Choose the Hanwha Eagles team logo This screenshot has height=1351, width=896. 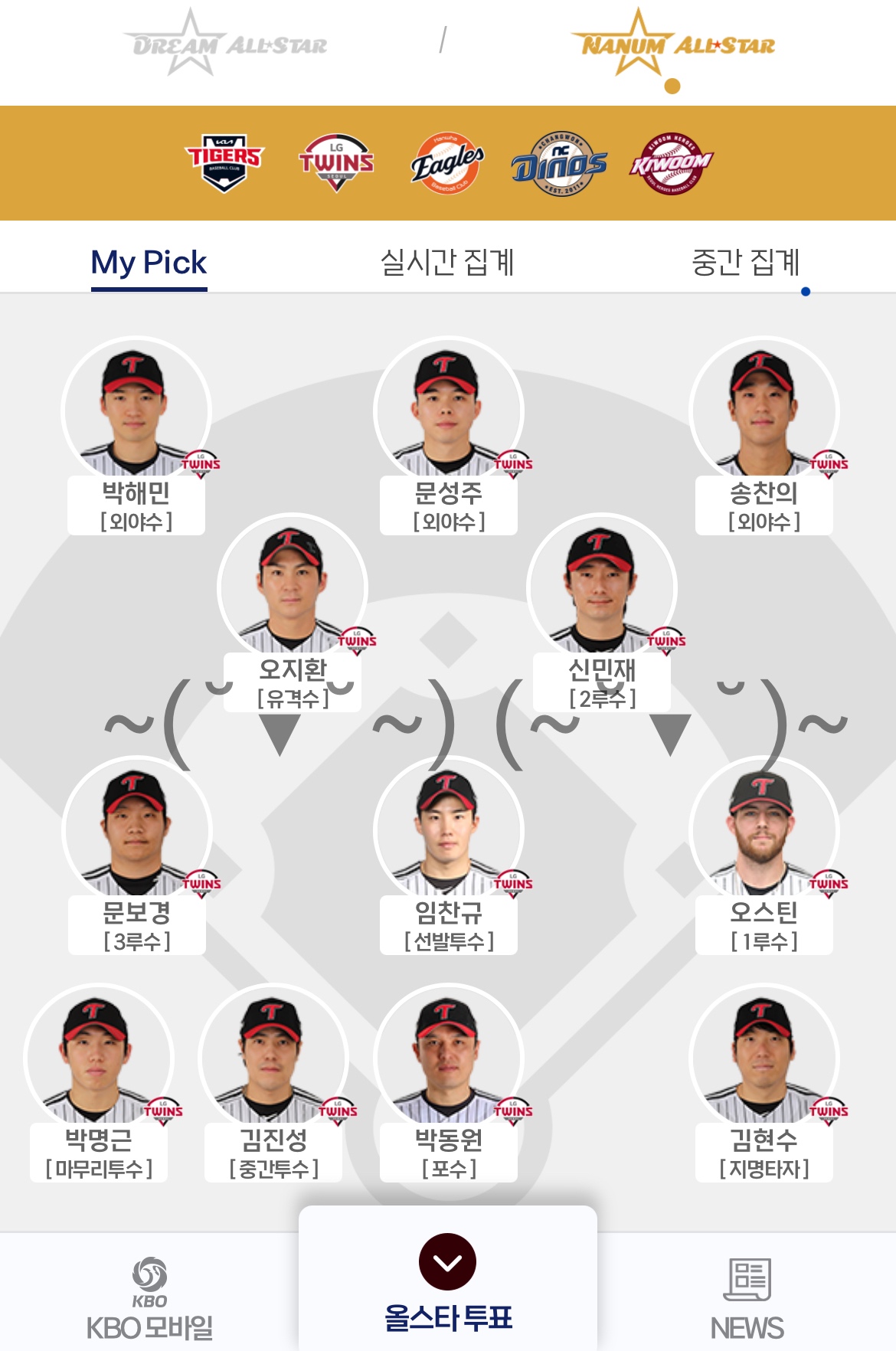(x=447, y=162)
